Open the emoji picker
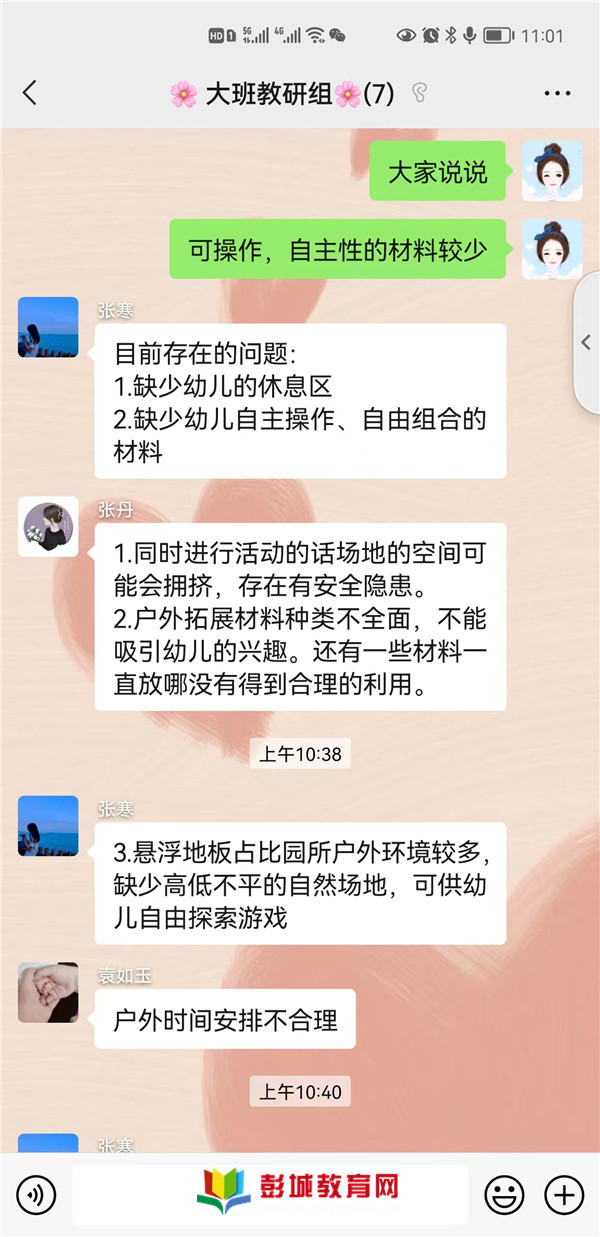 click(x=505, y=1194)
